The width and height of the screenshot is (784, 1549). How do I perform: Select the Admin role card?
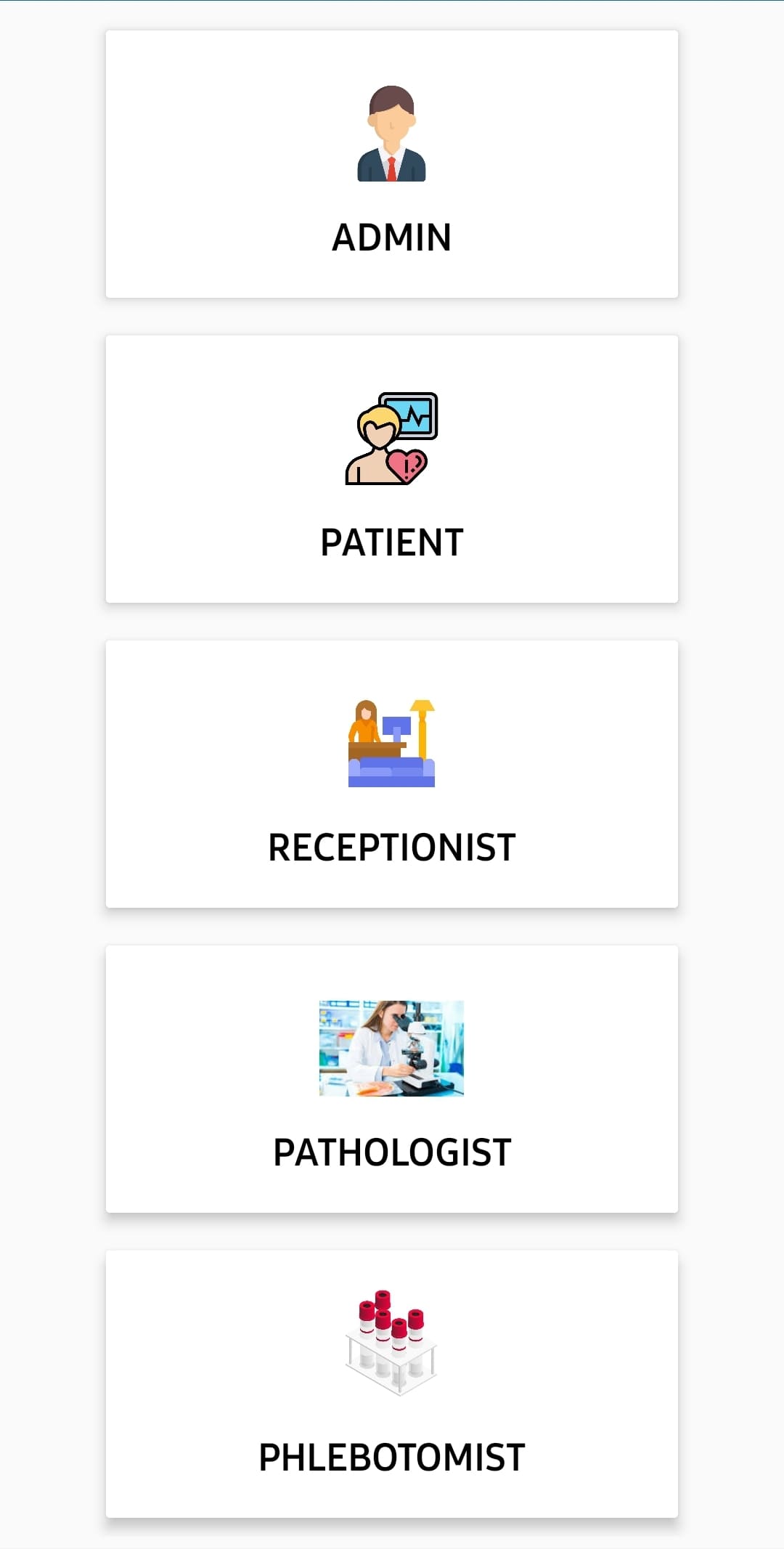[392, 164]
